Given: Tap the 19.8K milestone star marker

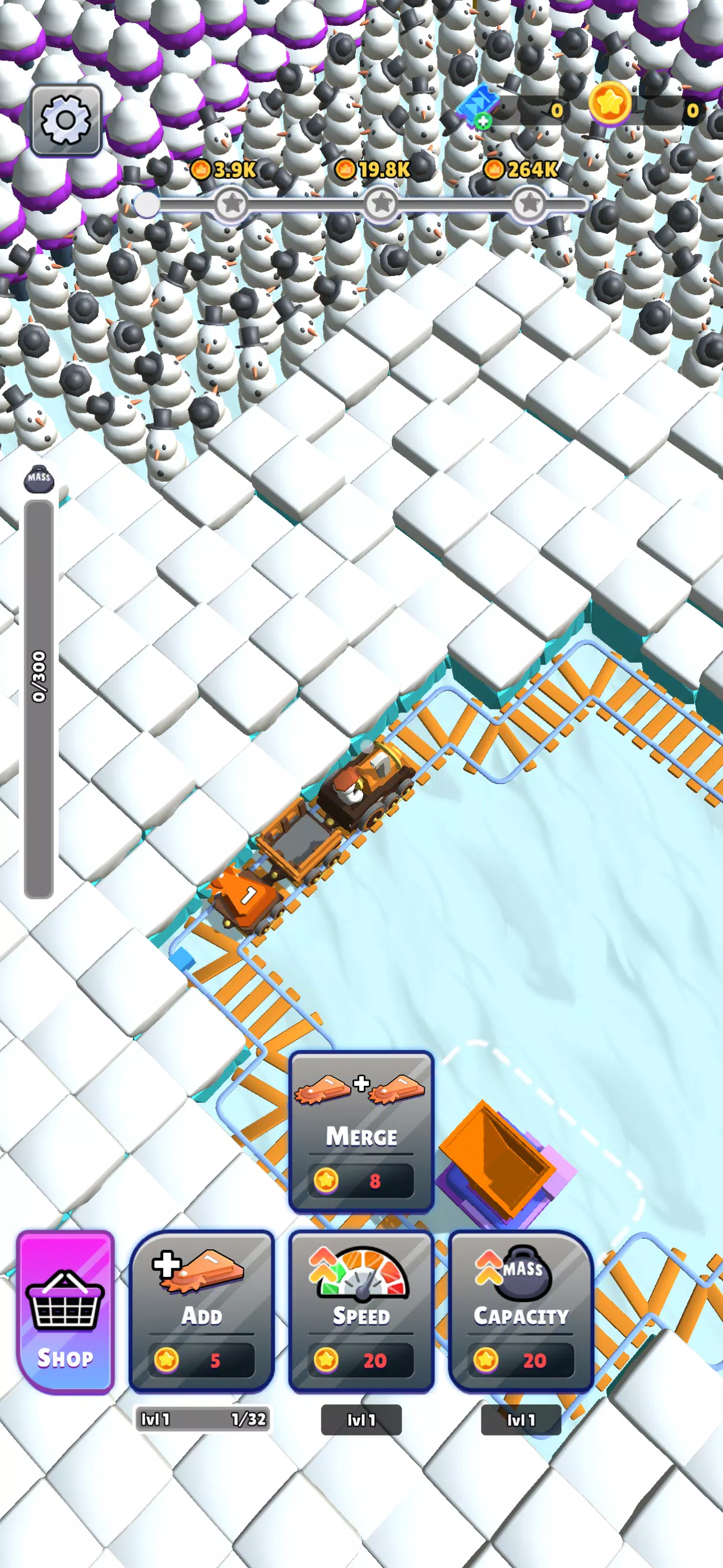Looking at the screenshot, I should (x=381, y=202).
